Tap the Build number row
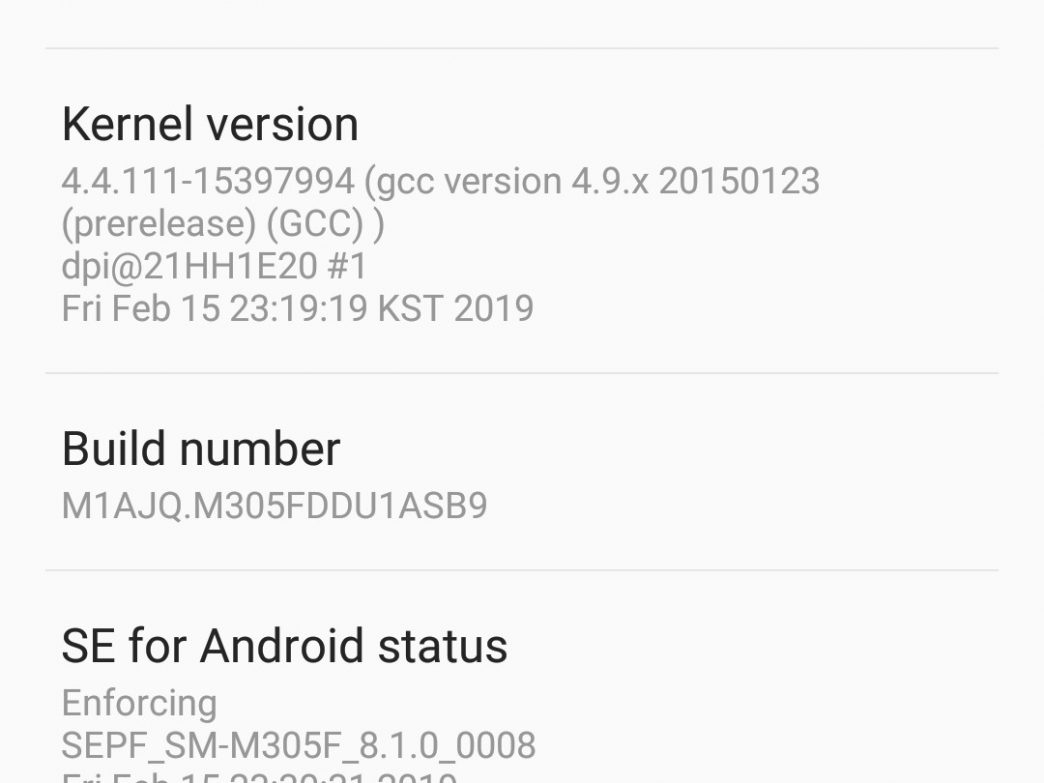Image resolution: width=1044 pixels, height=783 pixels. click(520, 474)
